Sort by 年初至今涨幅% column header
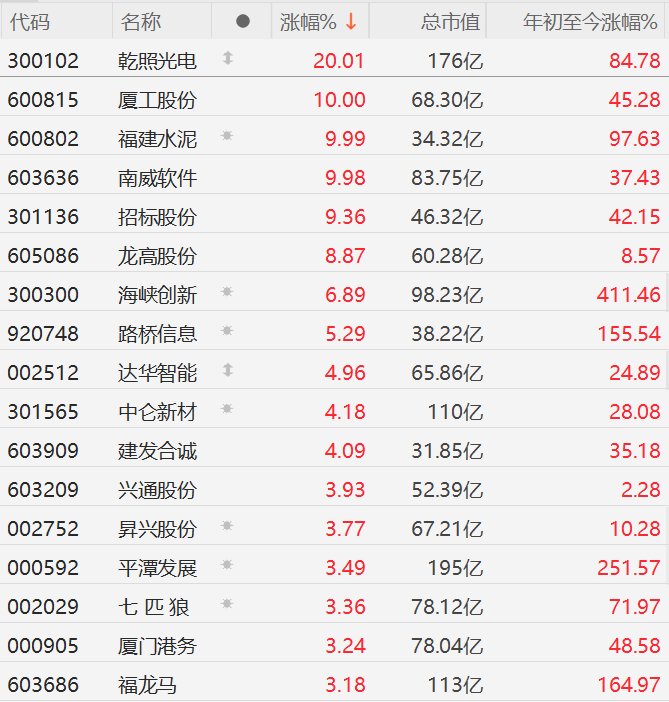Viewport: 669px width, 702px height. pos(591,22)
